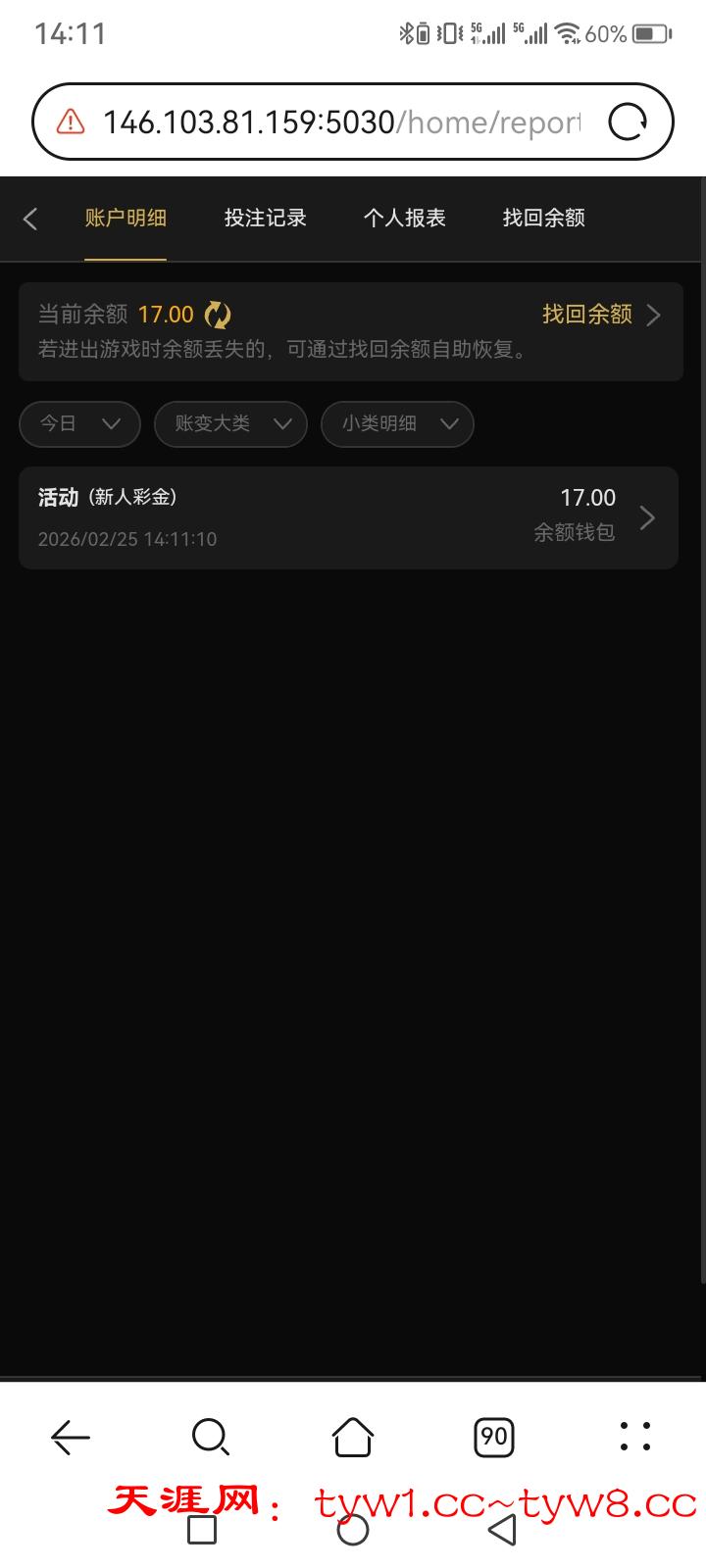The width and height of the screenshot is (706, 1568).
Task: Go back with the top-left arrow
Action: click(30, 219)
